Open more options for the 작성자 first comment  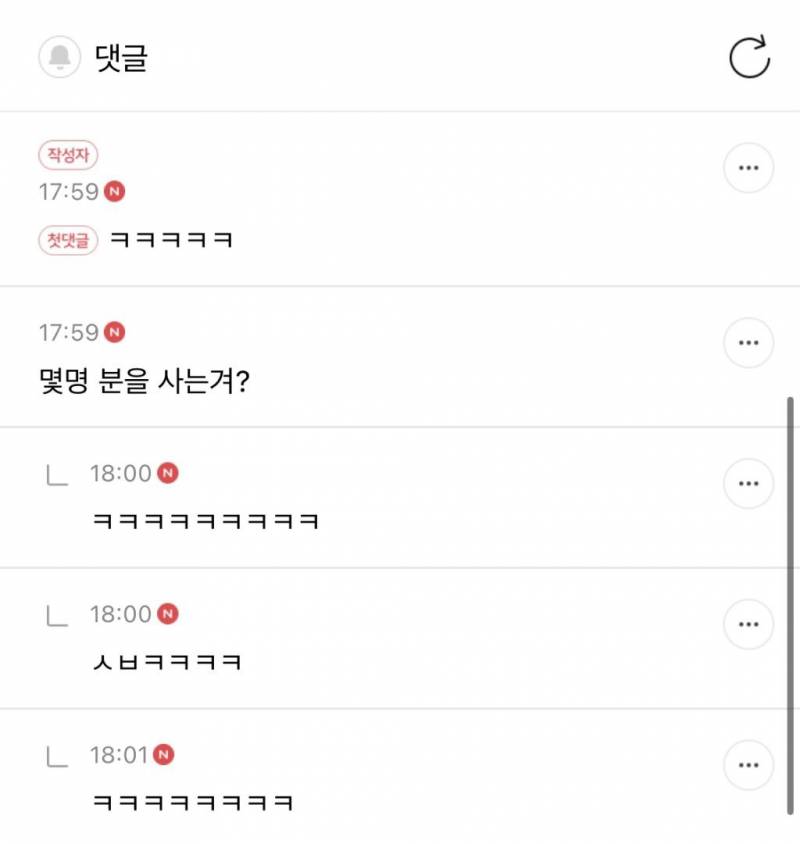coord(748,168)
